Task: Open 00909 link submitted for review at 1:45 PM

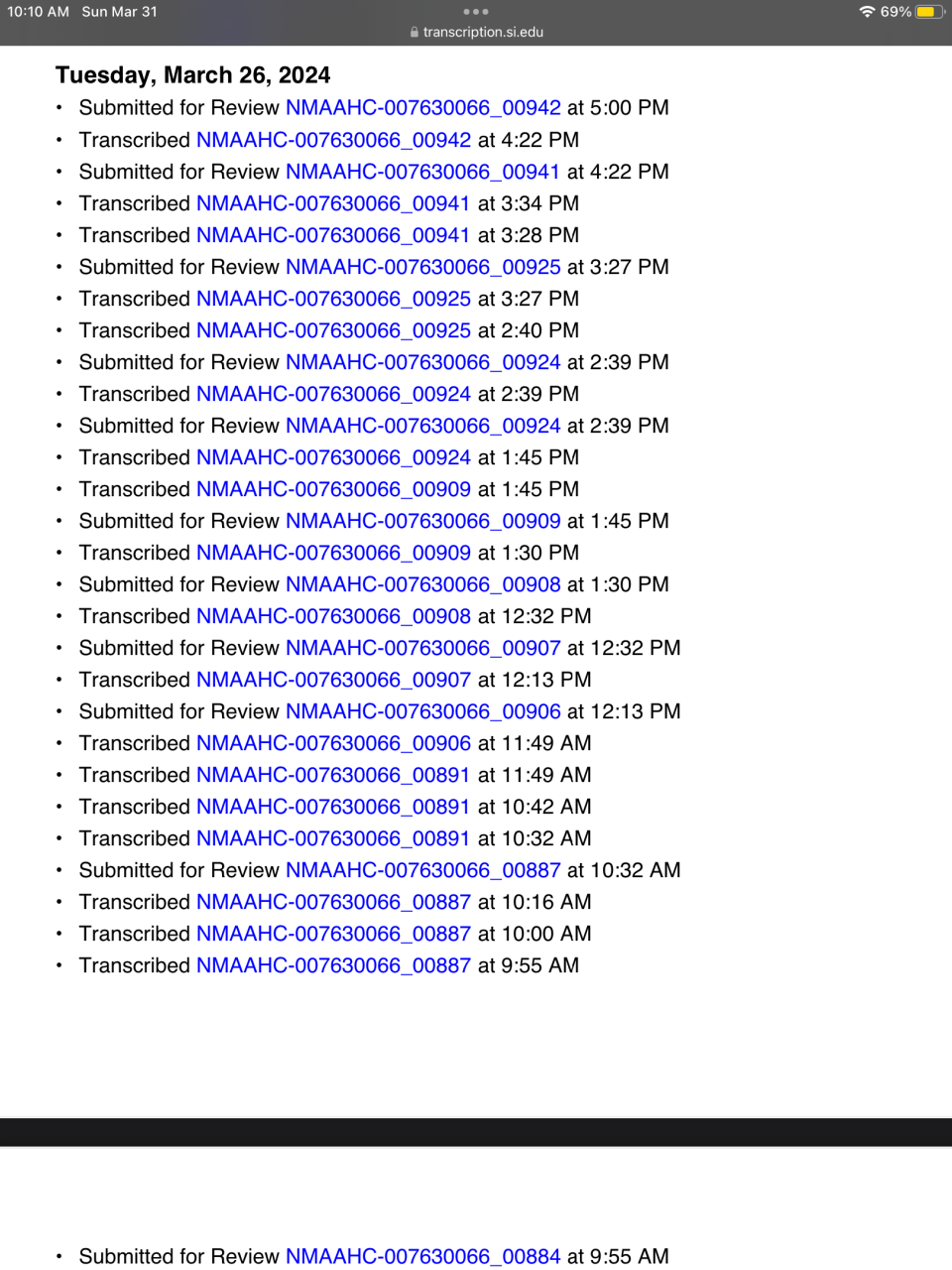Action: click(x=422, y=521)
